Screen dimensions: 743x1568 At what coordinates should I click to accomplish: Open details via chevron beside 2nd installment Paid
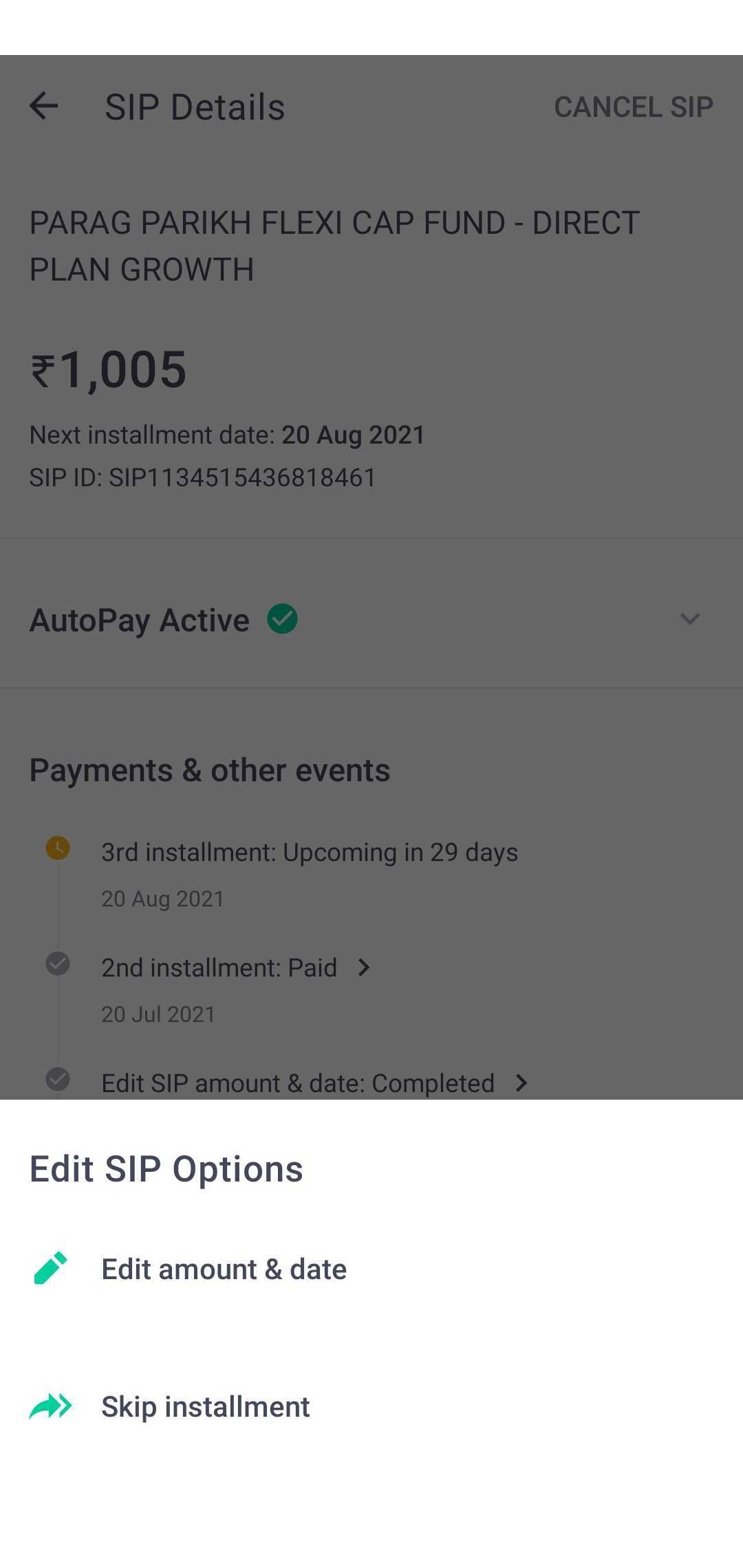363,967
